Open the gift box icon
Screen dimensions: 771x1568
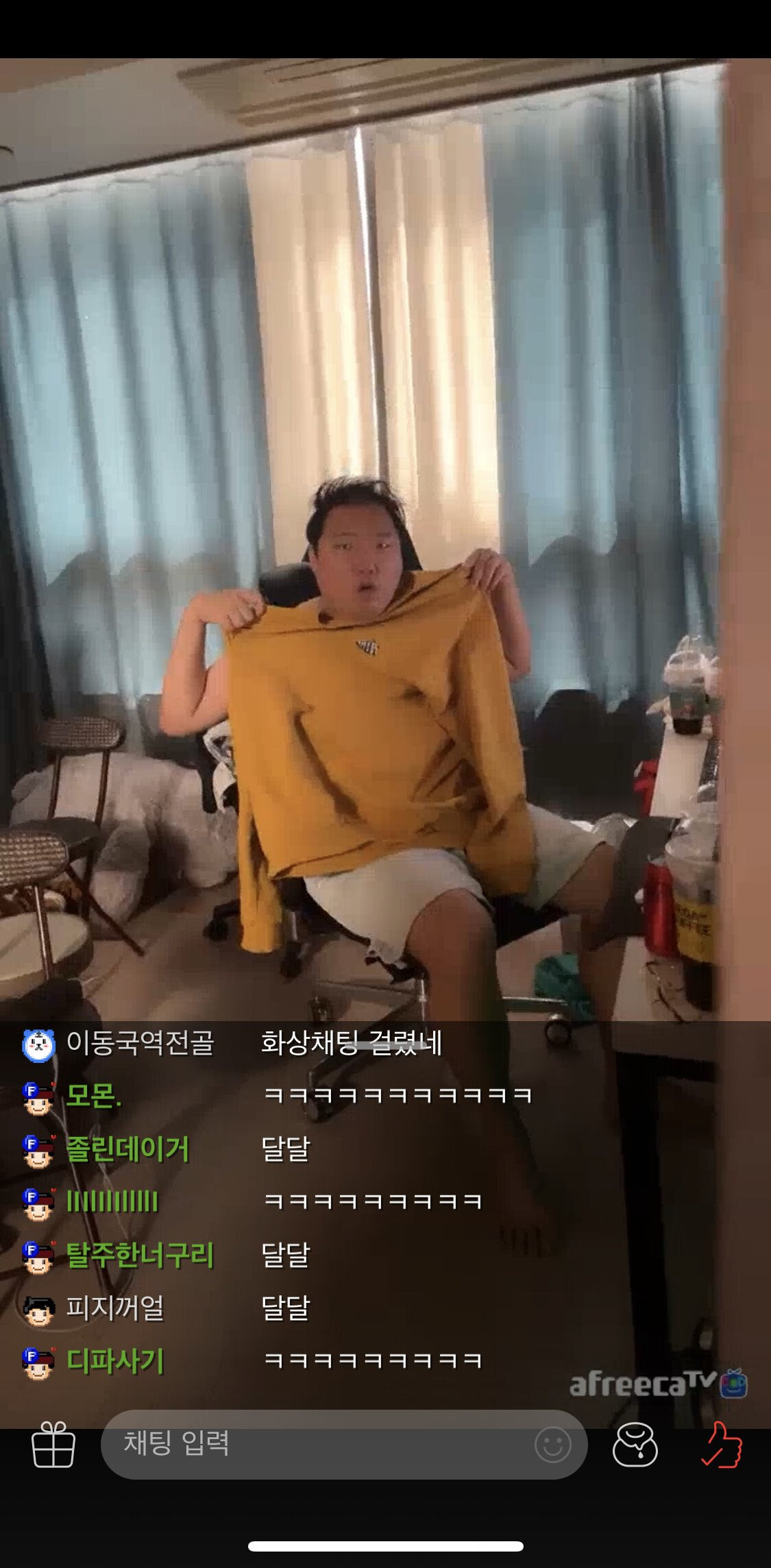pos(53,1444)
